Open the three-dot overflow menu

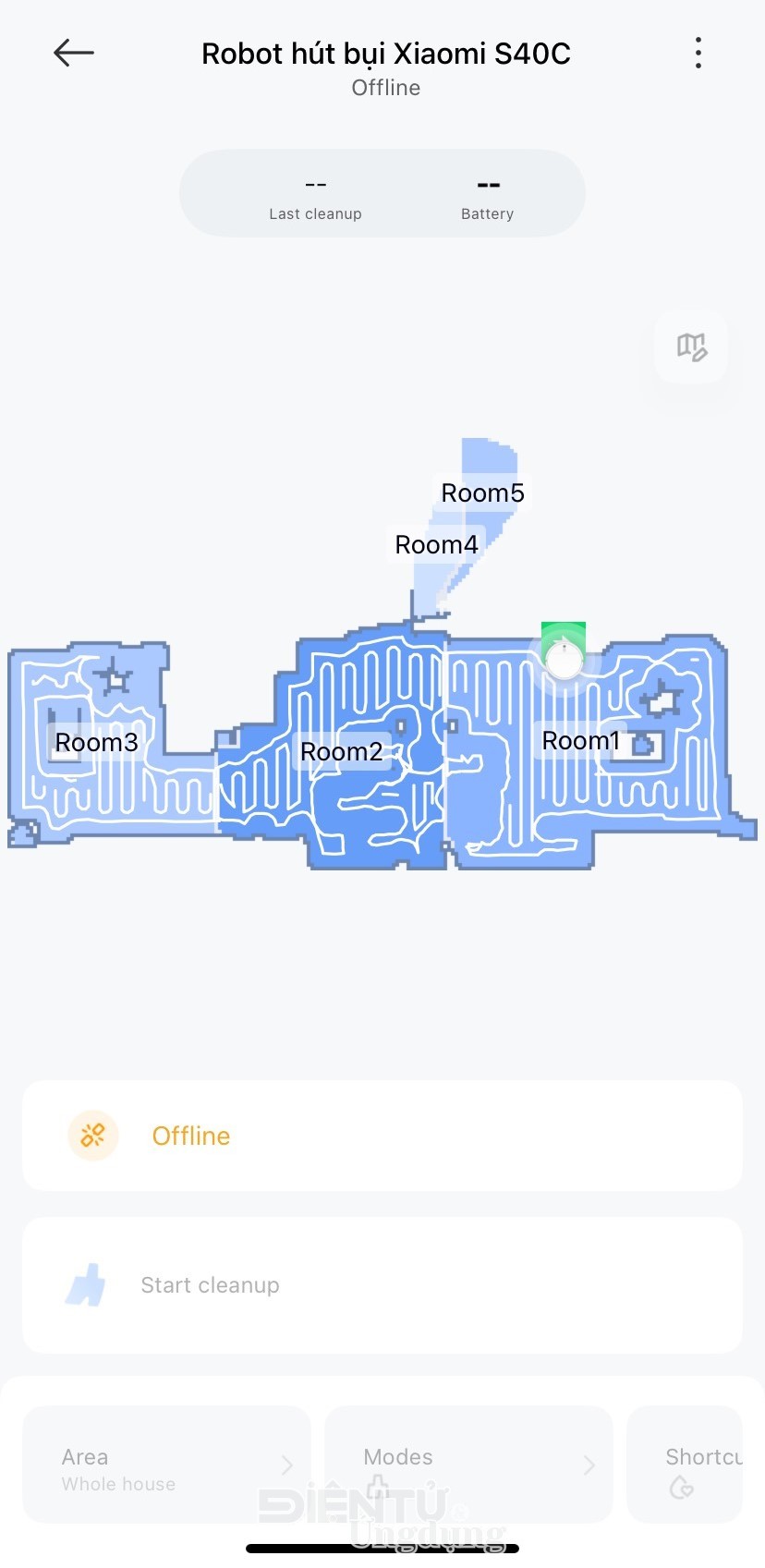698,54
